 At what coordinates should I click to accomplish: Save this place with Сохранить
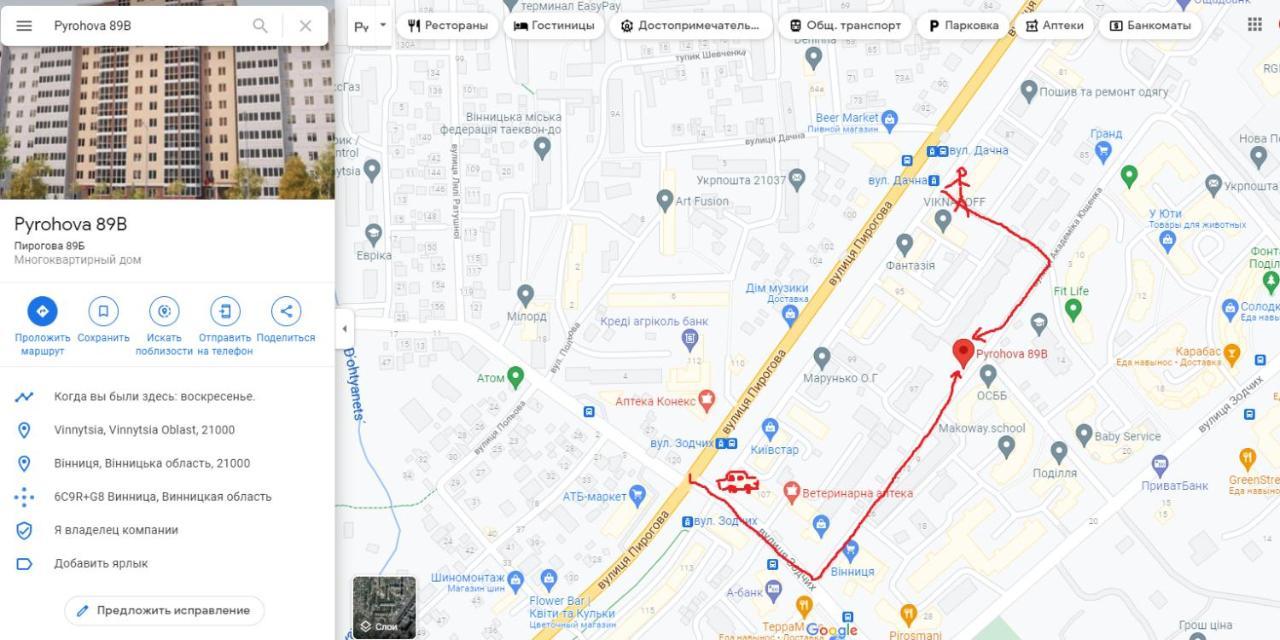[103, 312]
